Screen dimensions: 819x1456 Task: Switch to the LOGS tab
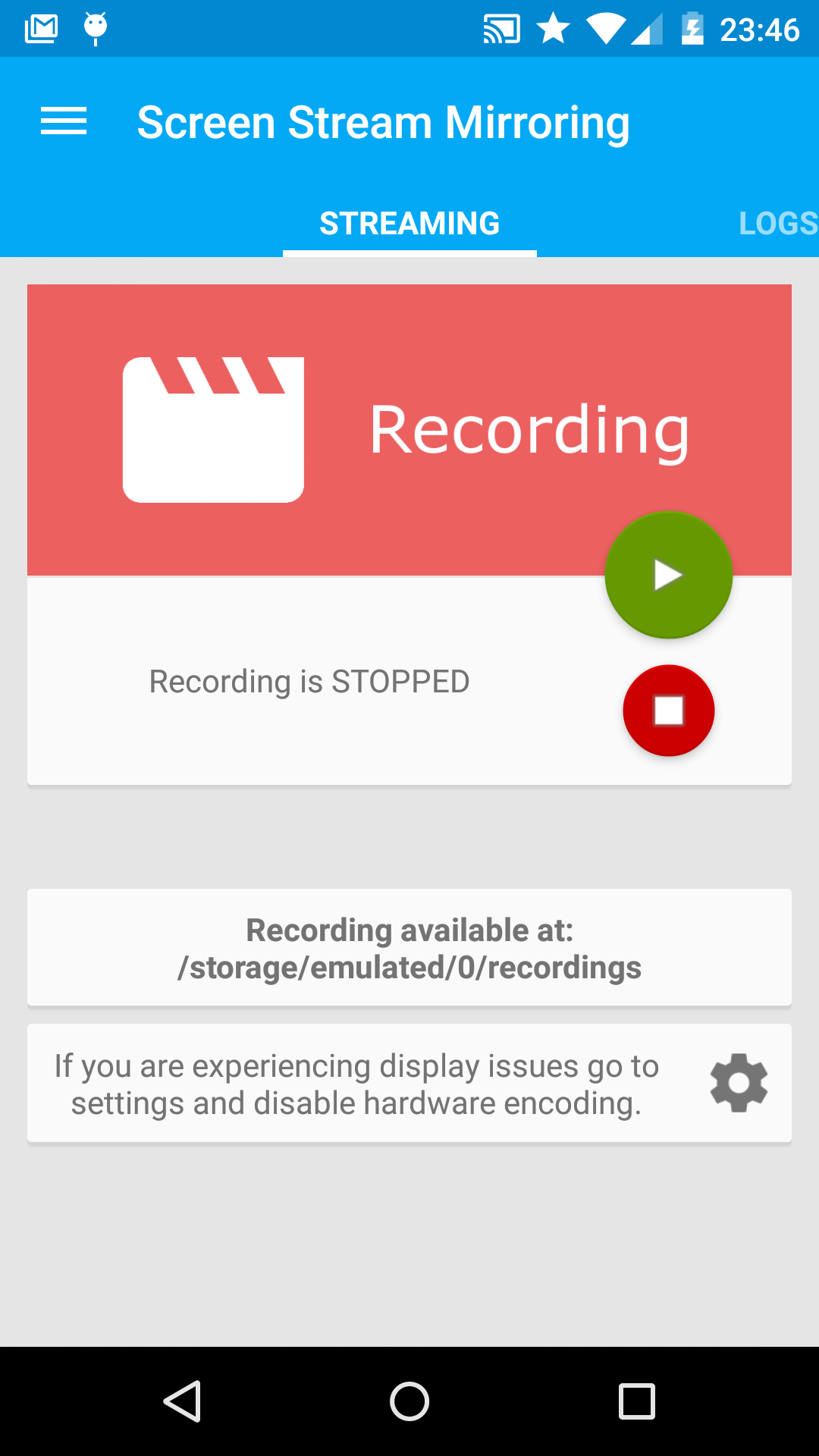(x=777, y=222)
